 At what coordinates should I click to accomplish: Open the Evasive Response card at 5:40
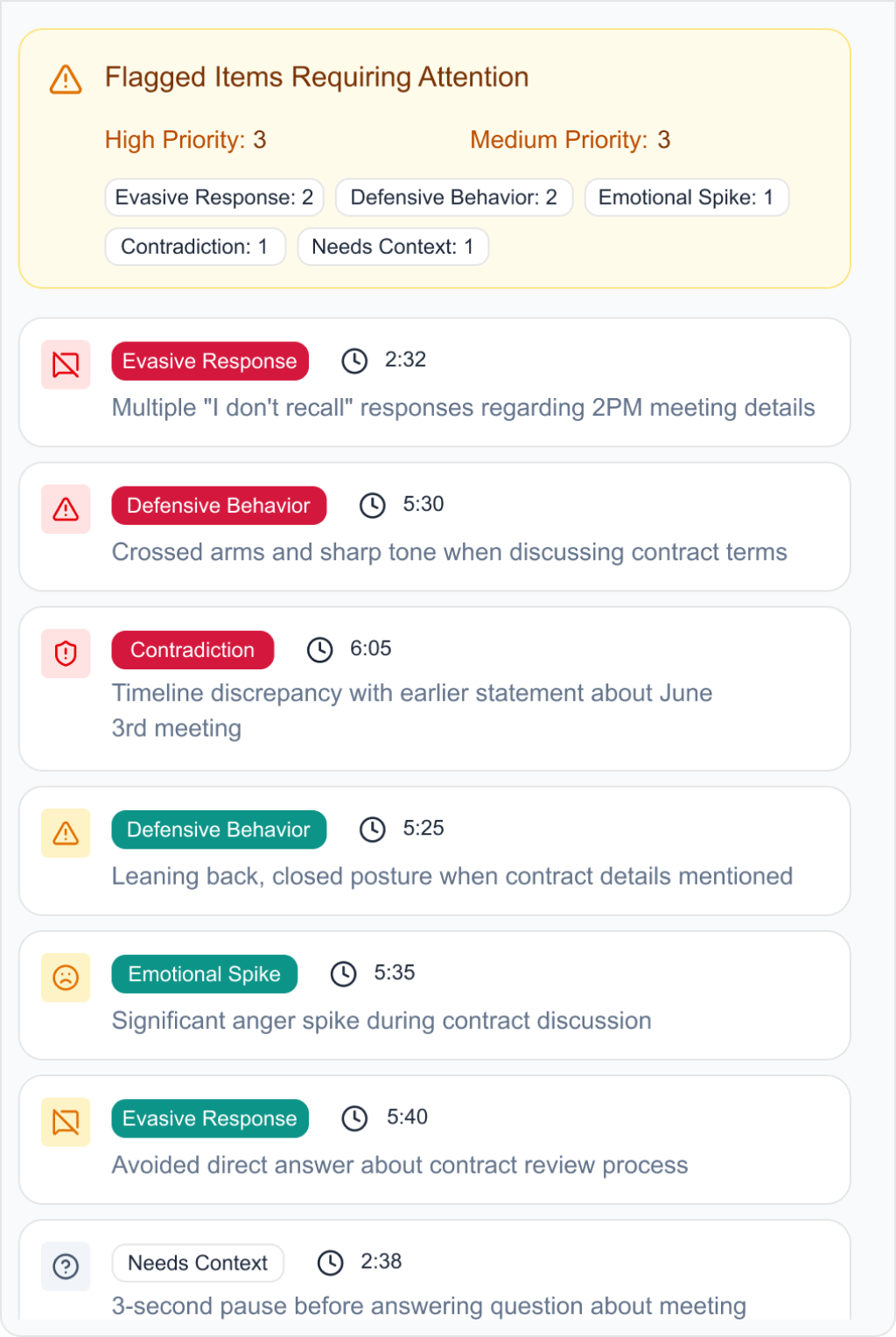tap(434, 1140)
